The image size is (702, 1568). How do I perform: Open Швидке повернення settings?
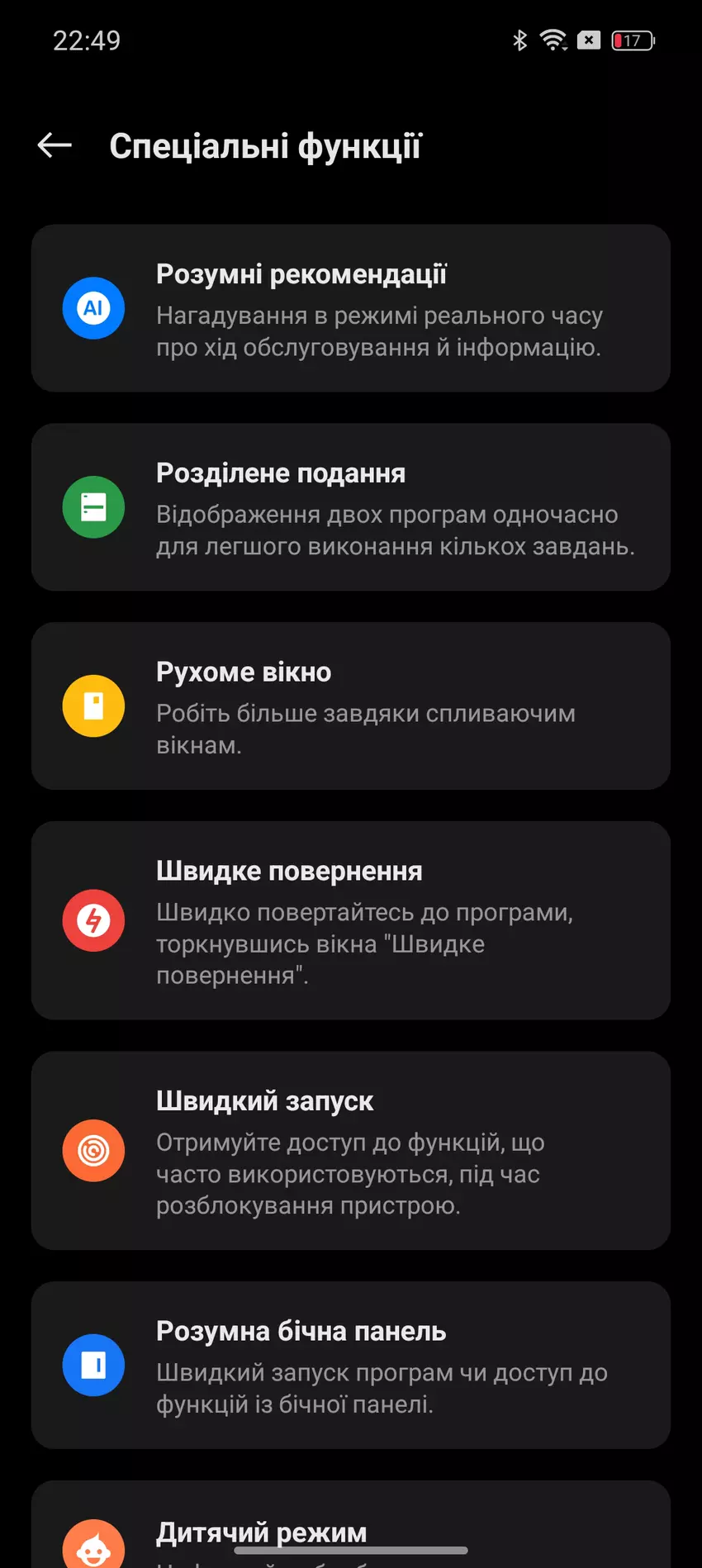point(350,920)
